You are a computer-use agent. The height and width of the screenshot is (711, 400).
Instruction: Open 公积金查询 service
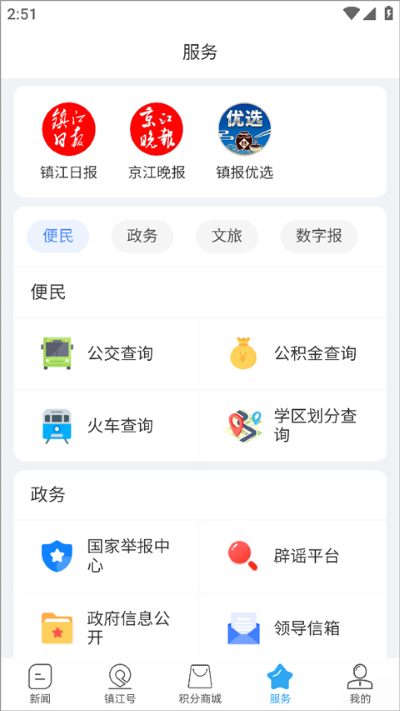coord(293,353)
